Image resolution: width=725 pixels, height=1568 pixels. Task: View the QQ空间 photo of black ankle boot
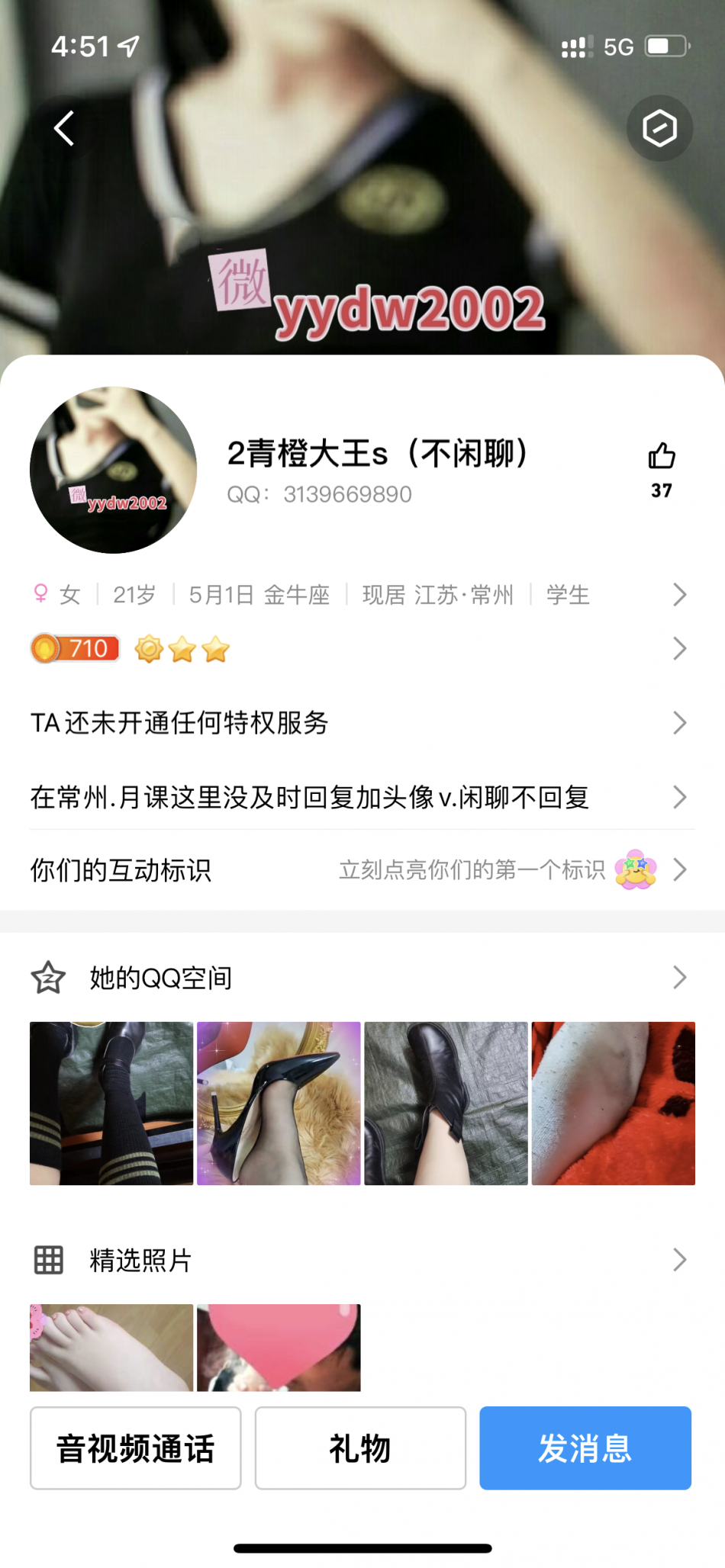click(446, 1104)
